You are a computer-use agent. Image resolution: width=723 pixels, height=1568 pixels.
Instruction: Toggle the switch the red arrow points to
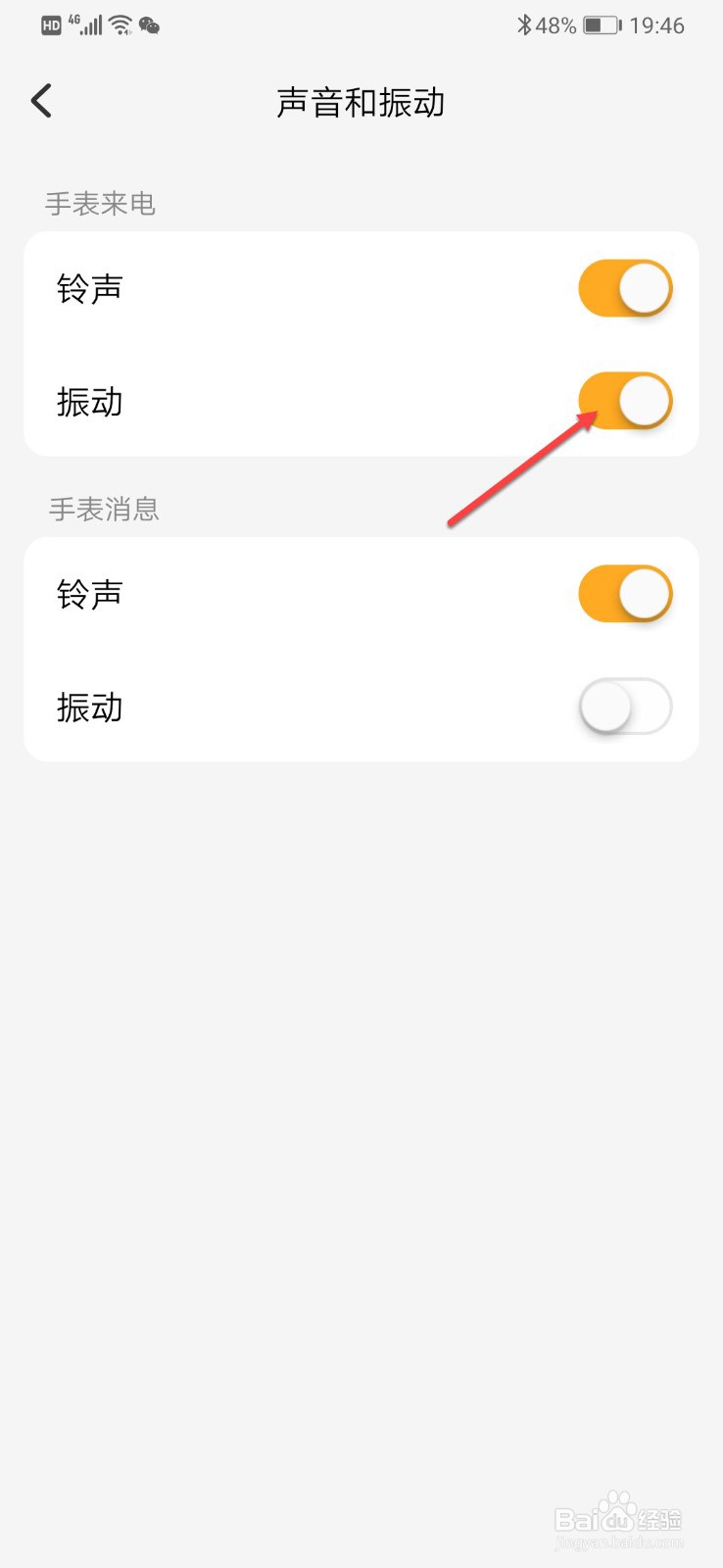[625, 400]
